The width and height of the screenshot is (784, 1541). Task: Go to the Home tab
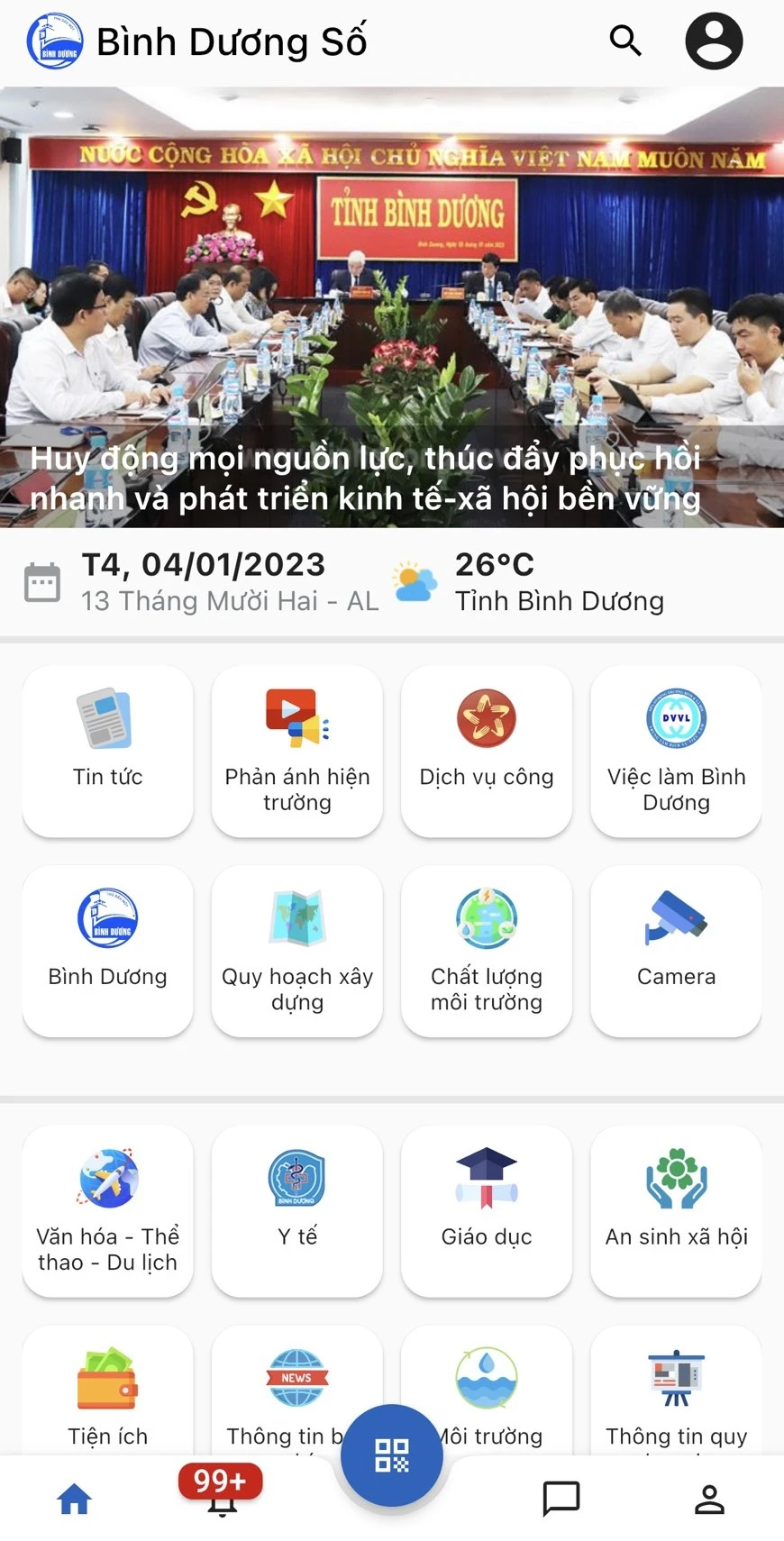pos(73,1498)
